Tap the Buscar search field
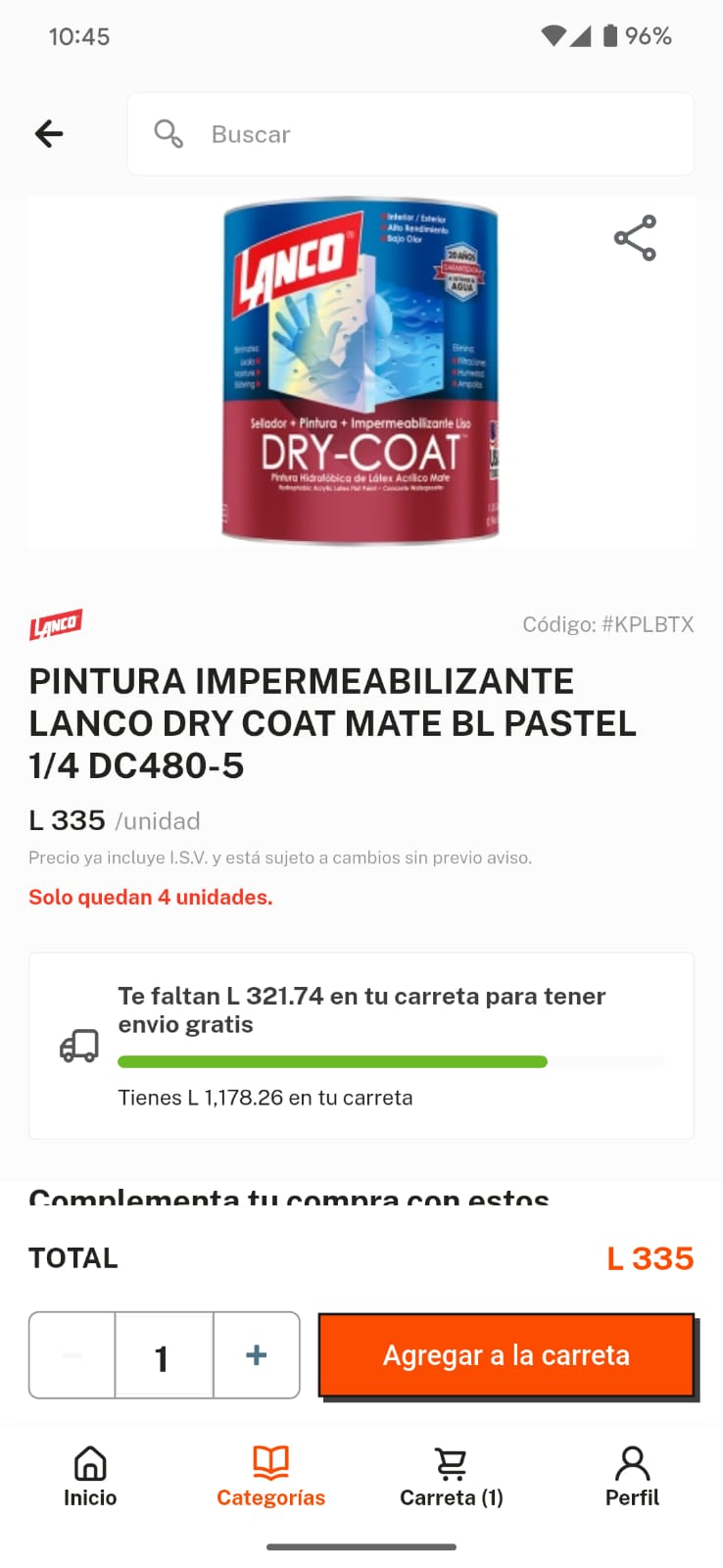Viewport: 723px width, 1568px height. click(x=410, y=134)
